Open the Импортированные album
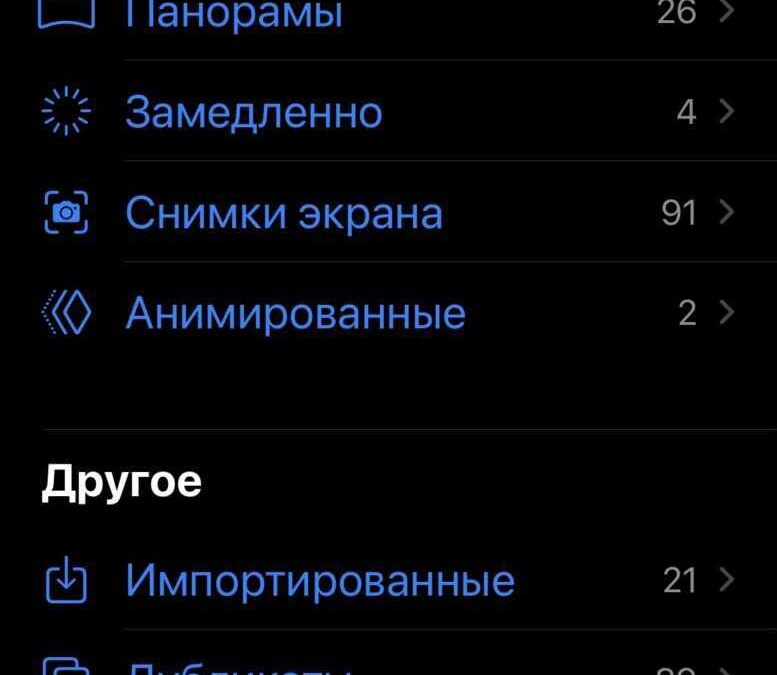 (319, 580)
